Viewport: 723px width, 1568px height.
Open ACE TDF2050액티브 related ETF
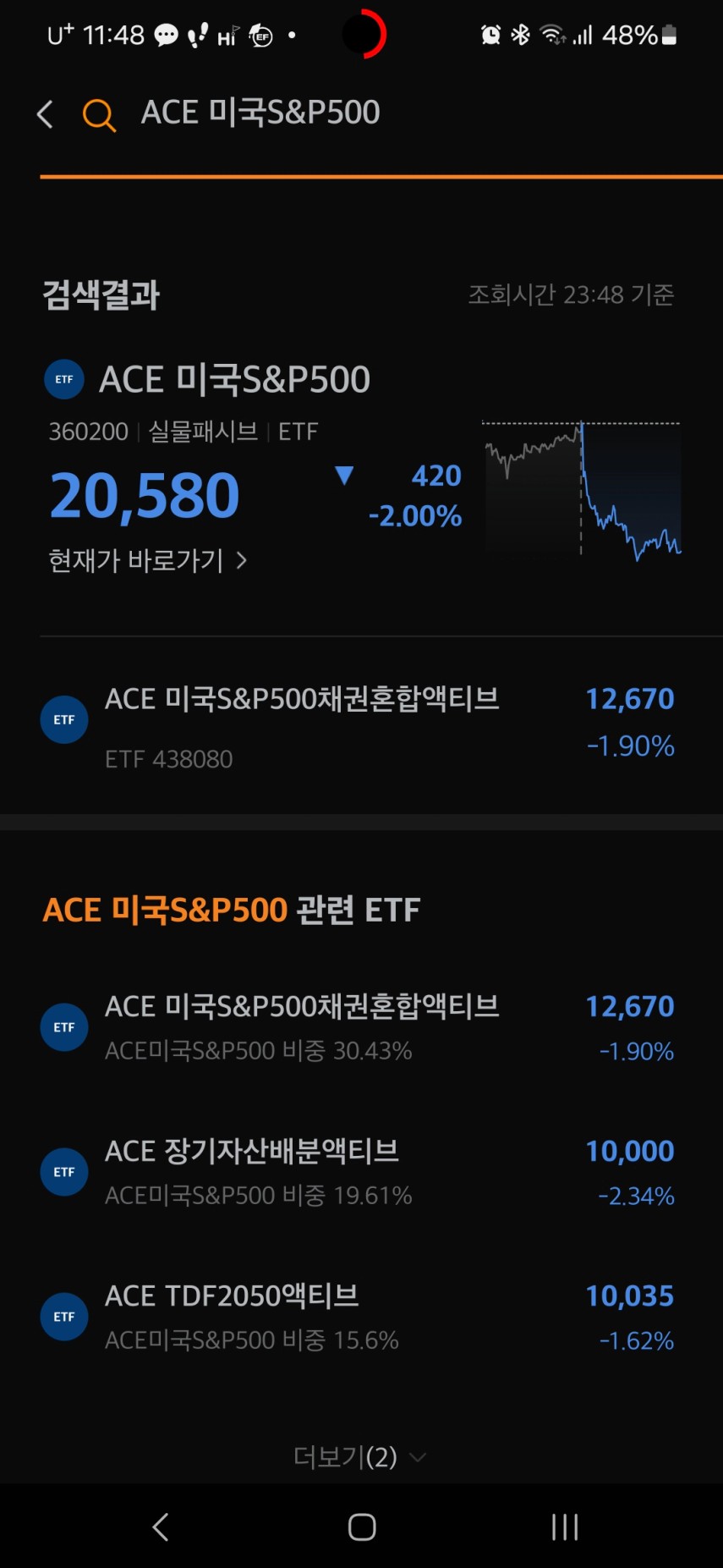click(x=361, y=1316)
